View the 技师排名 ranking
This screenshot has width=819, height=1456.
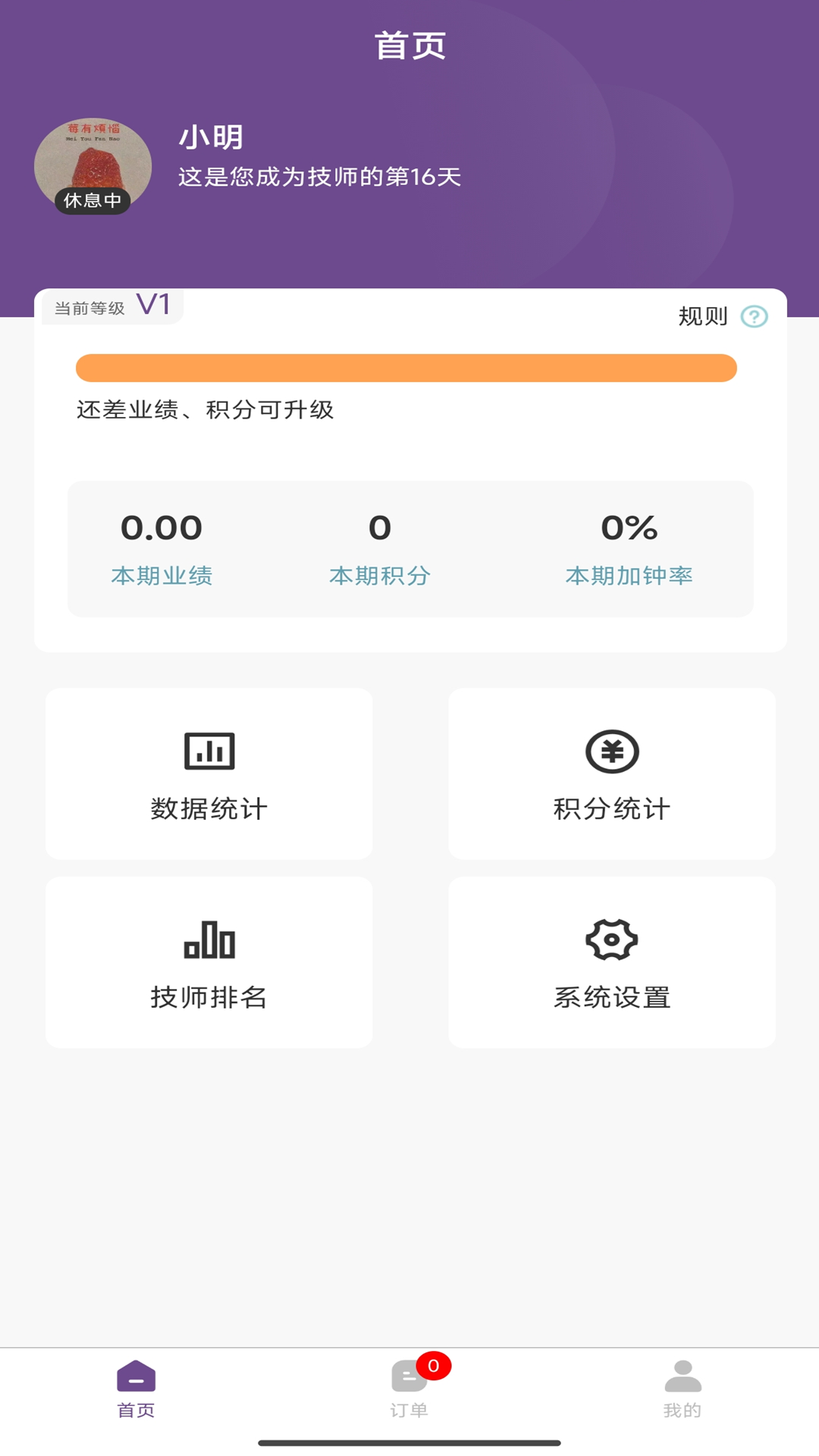(x=209, y=962)
